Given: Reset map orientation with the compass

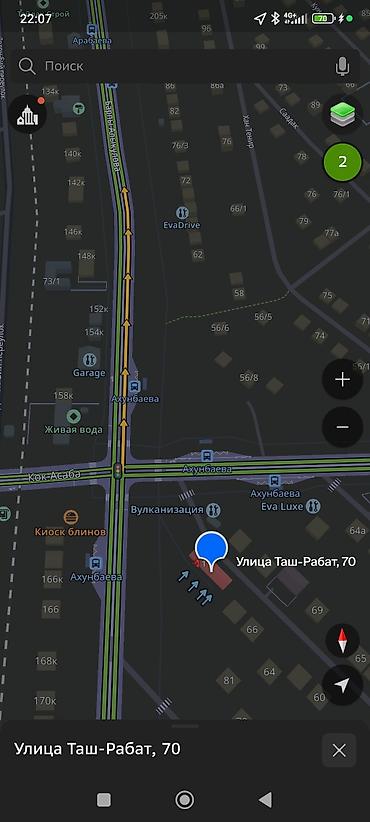Looking at the screenshot, I should [342, 640].
